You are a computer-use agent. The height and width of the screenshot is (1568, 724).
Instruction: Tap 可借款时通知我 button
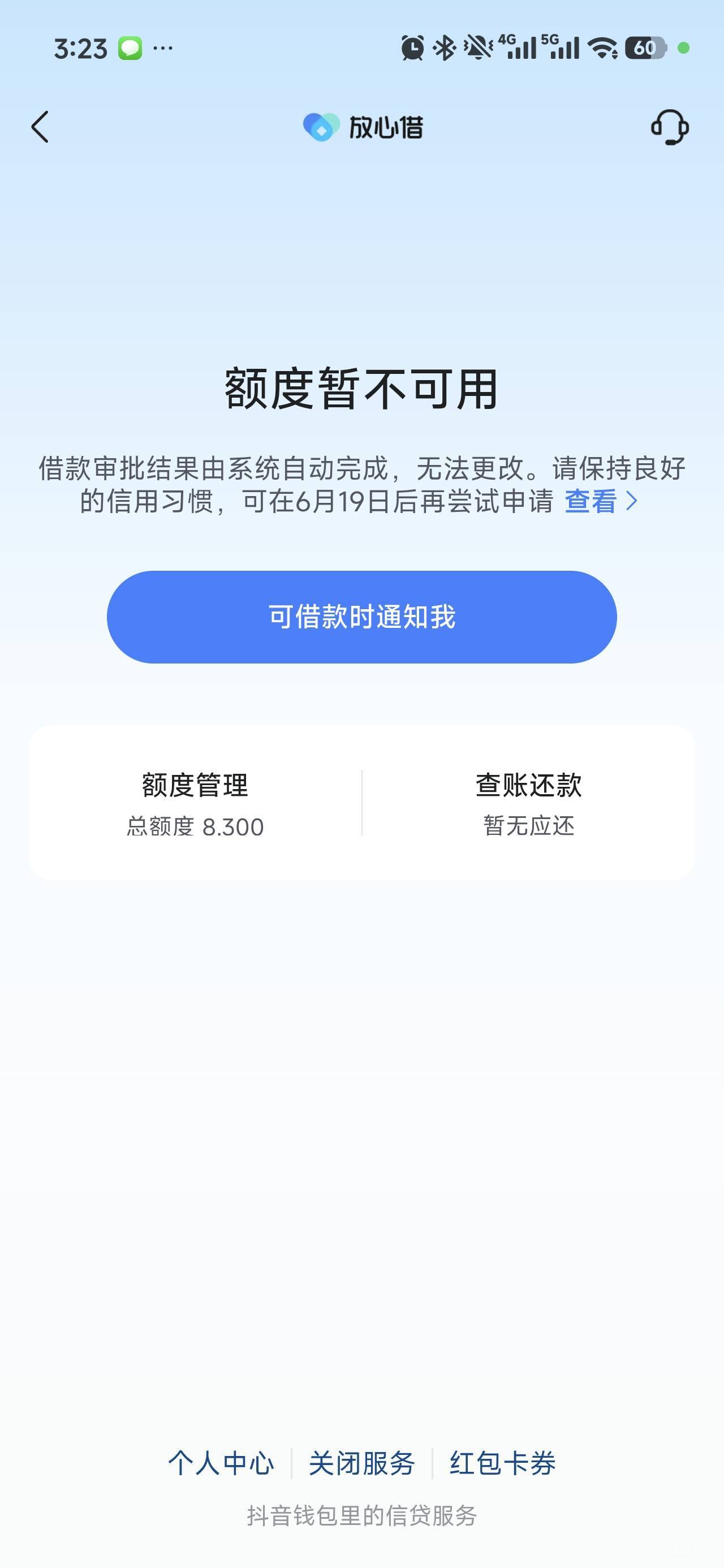coord(361,617)
